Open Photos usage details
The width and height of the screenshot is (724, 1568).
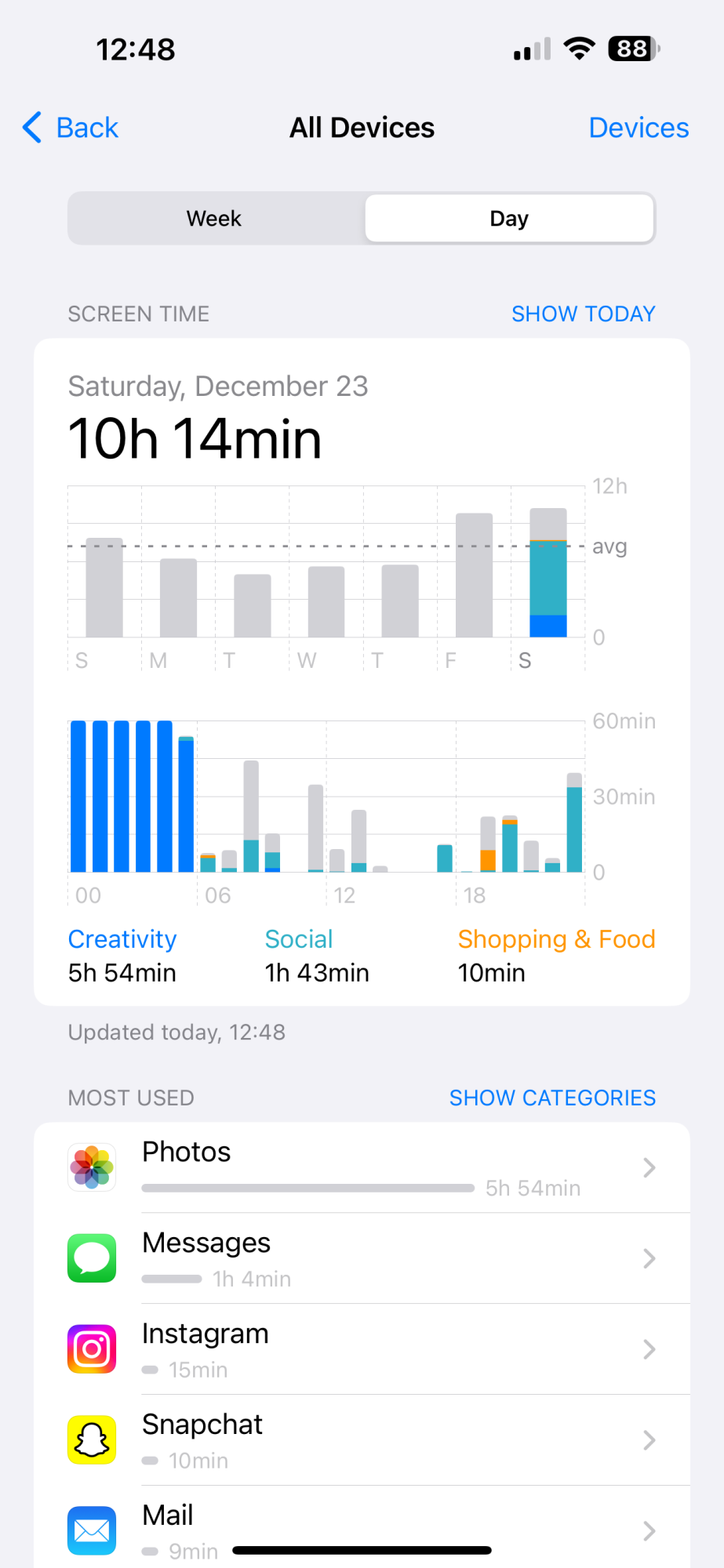(362, 1167)
